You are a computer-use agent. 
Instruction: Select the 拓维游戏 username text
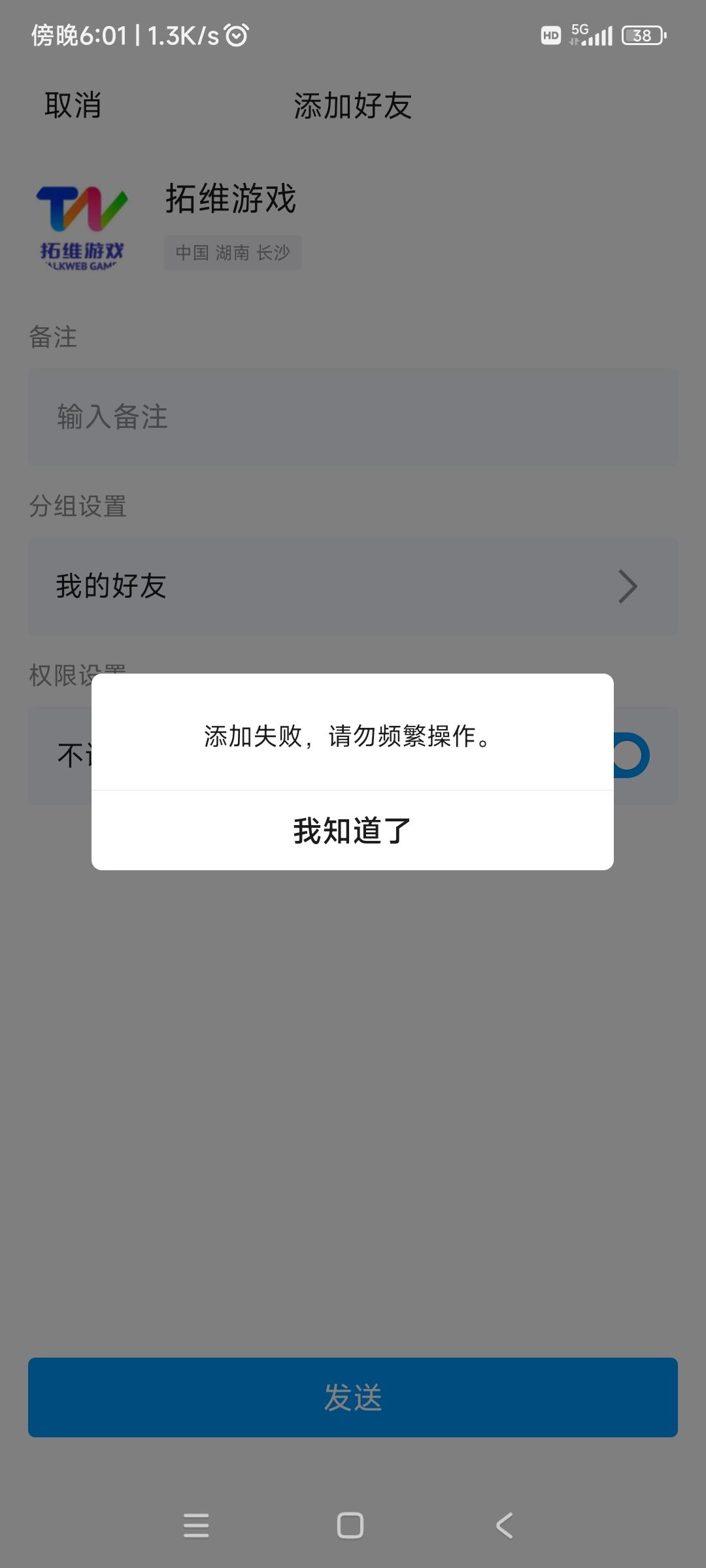(230, 201)
